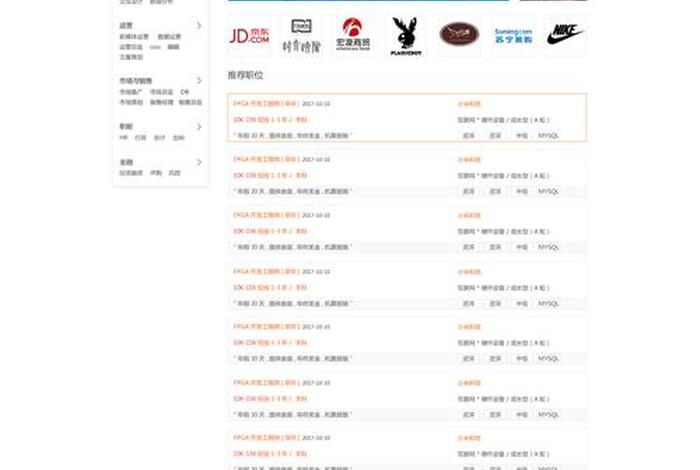Select the 市场推广 sub-category link
Viewport: 700px width, 470px height.
click(x=130, y=92)
